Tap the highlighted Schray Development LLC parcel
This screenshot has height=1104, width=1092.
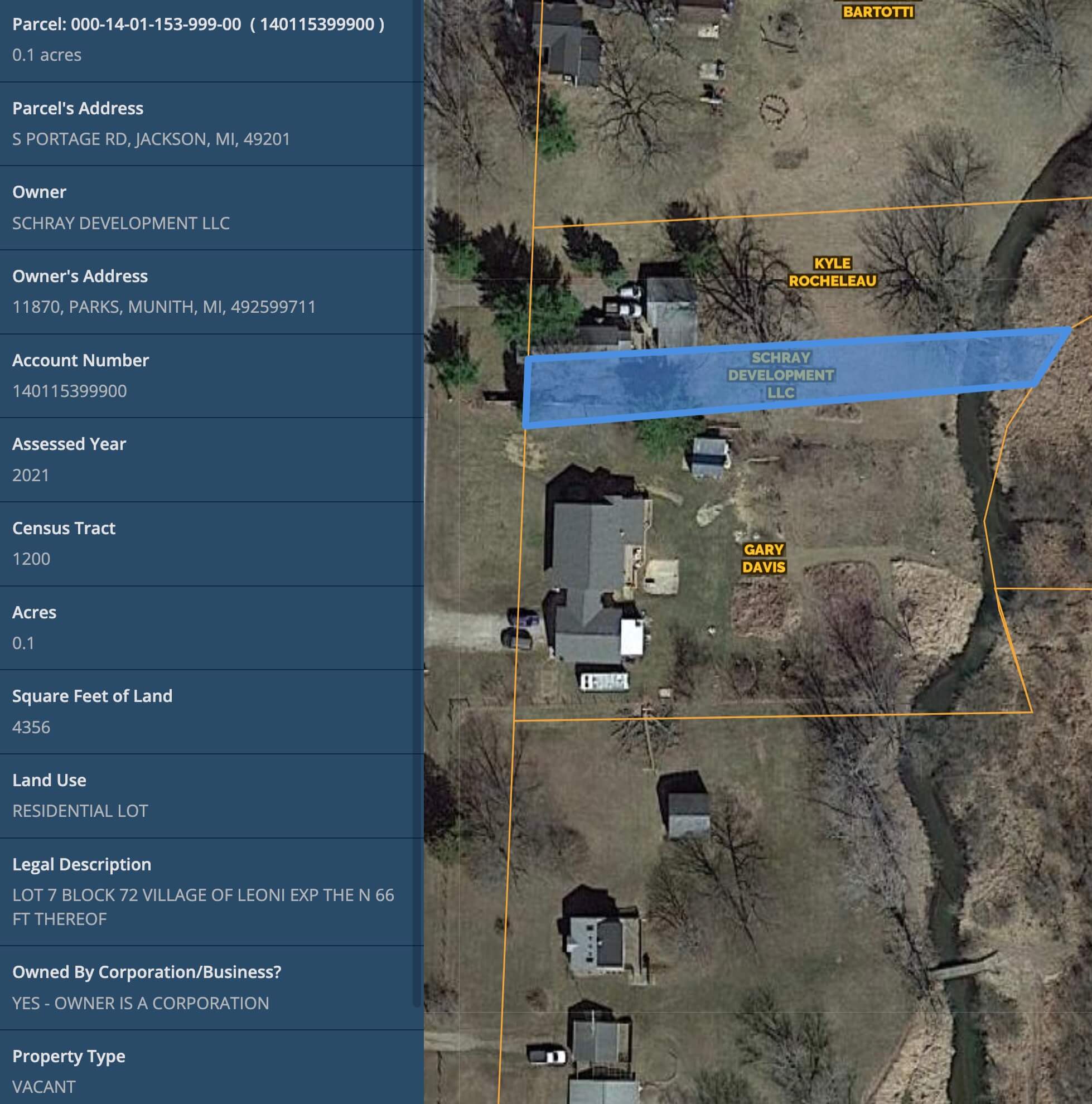[780, 375]
